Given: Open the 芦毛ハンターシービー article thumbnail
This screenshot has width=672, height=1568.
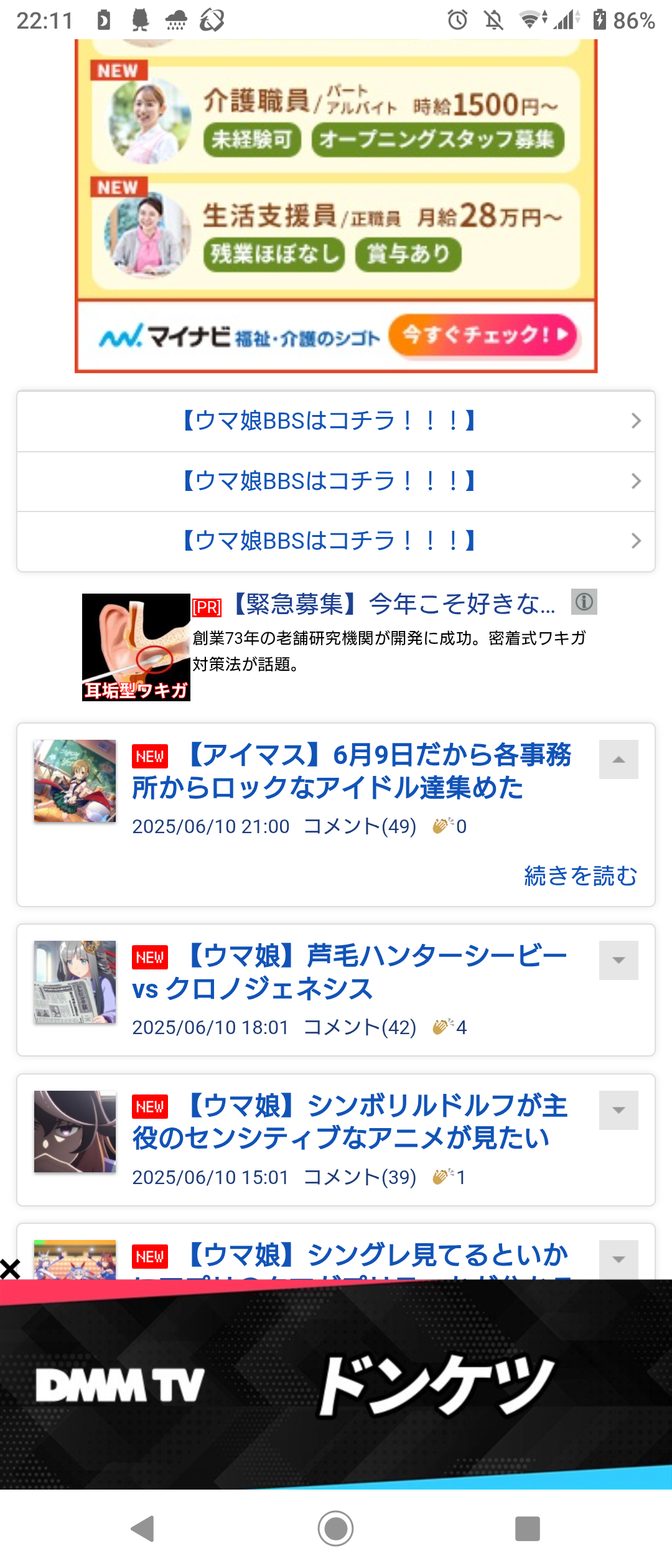Looking at the screenshot, I should 75,982.
